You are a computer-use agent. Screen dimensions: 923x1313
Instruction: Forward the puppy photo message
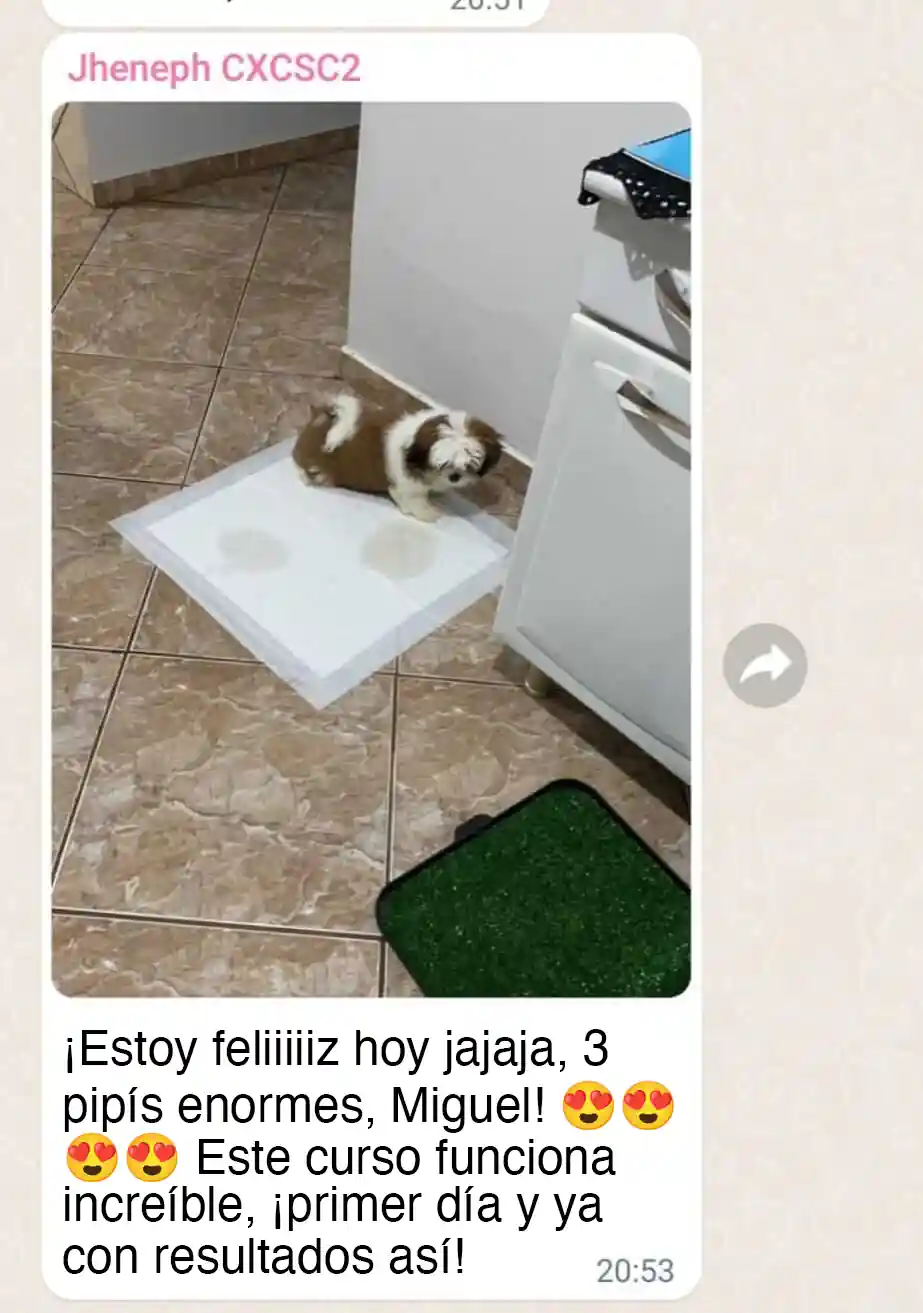tap(765, 665)
